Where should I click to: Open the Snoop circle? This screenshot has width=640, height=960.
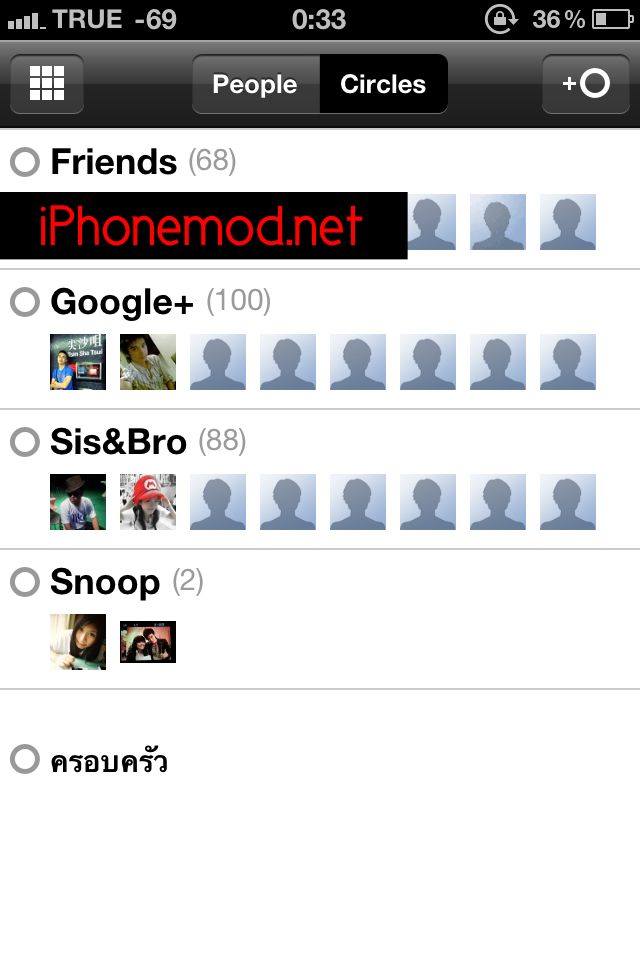(x=105, y=582)
